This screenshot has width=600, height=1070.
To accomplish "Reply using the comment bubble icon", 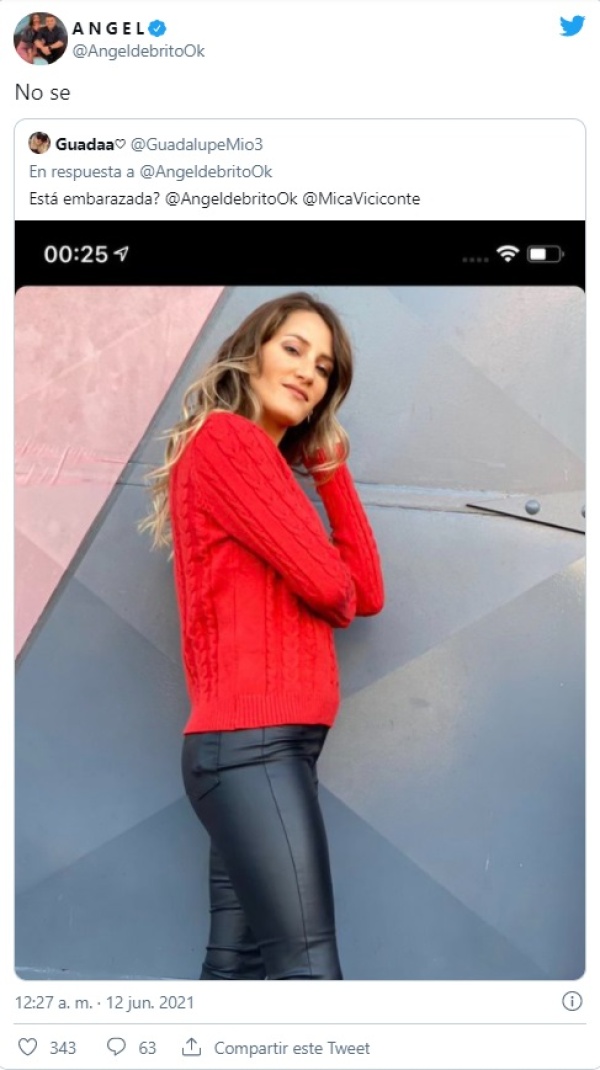I will click(x=117, y=1047).
